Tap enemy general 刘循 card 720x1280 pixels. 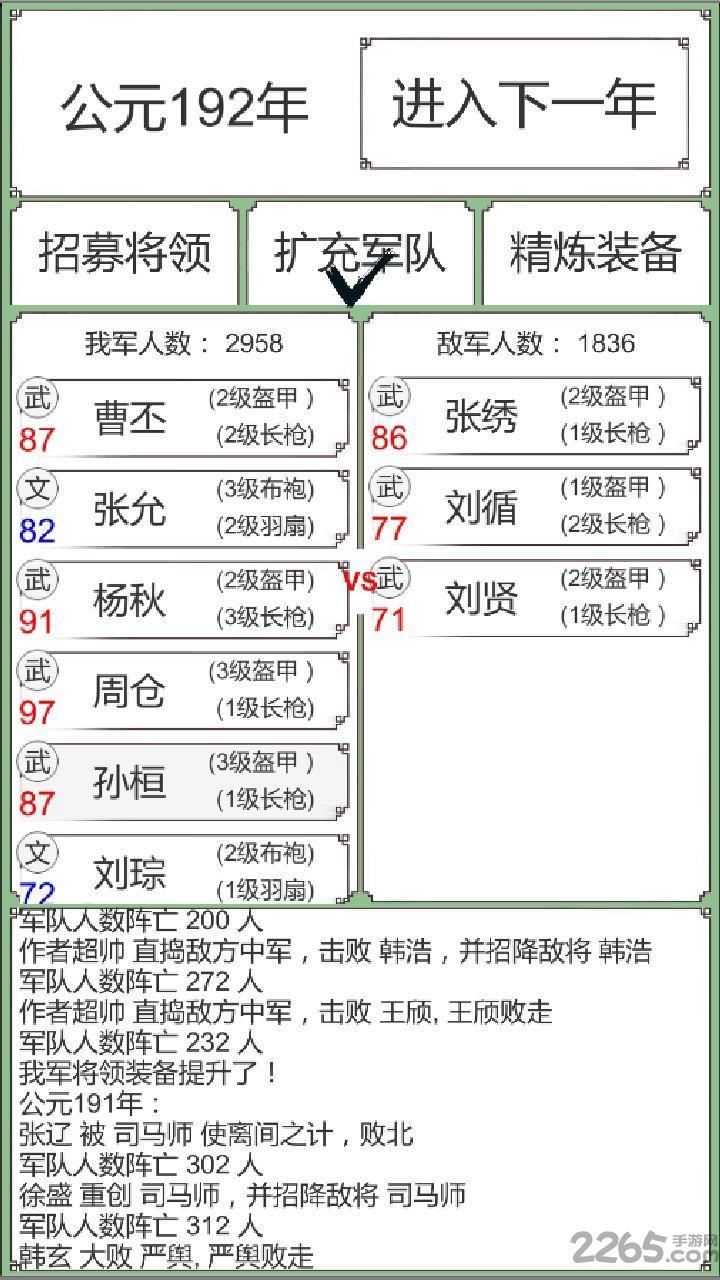tap(535, 508)
